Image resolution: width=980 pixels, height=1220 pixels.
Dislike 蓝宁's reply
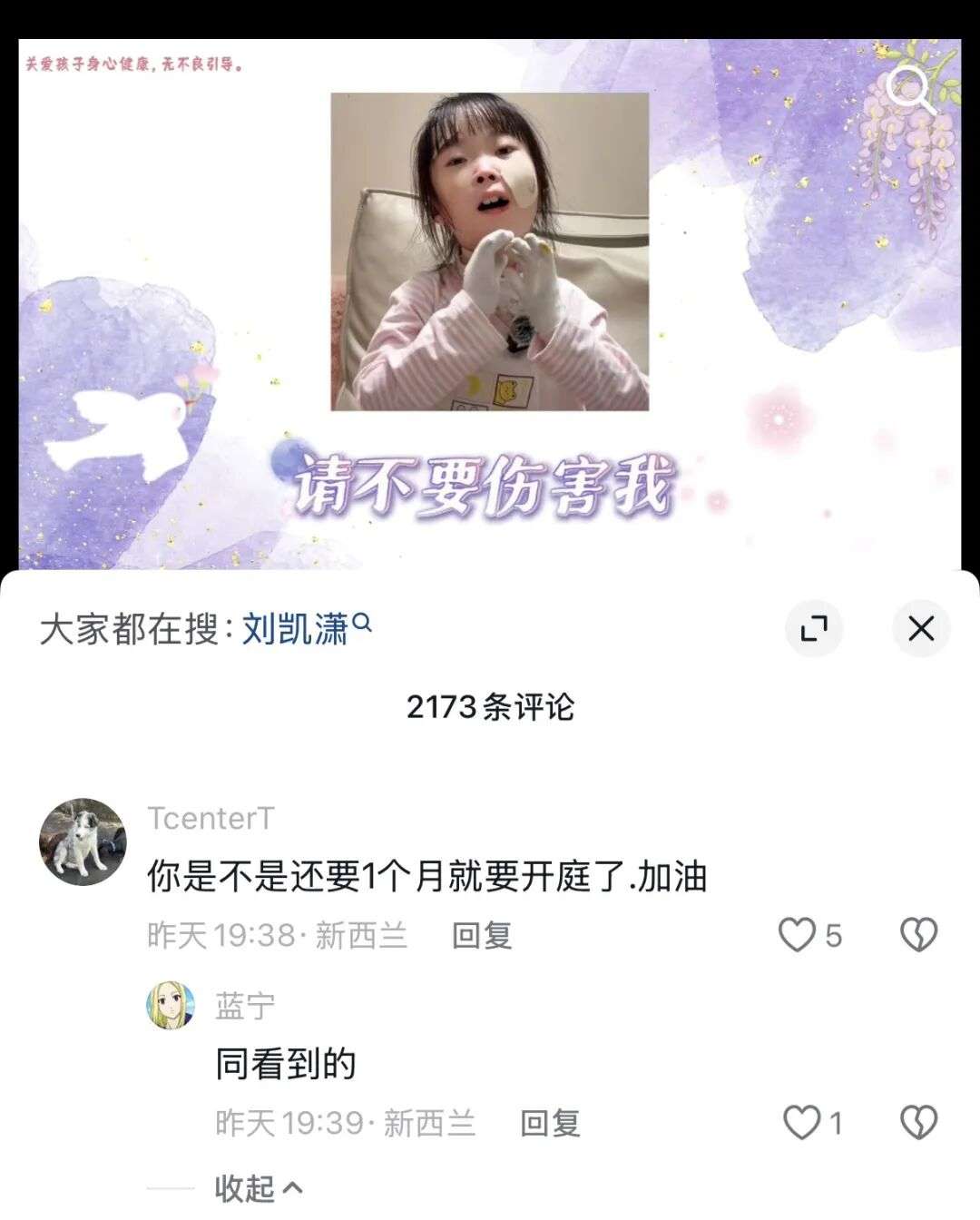coord(918,1124)
